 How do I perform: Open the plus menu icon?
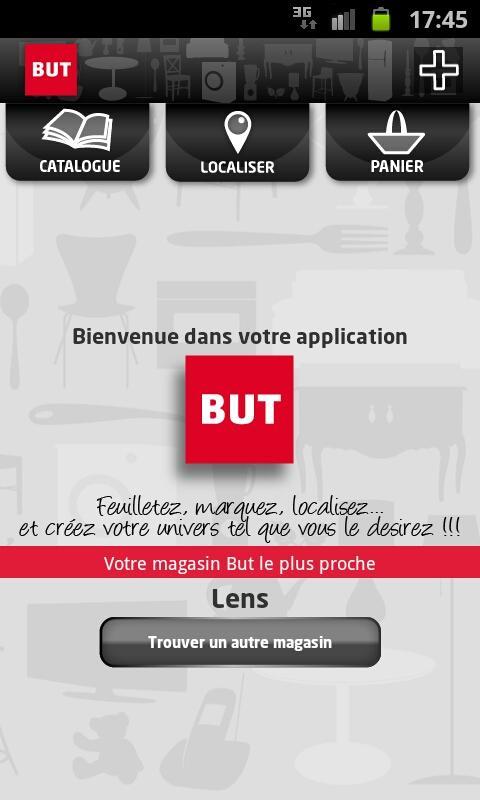click(439, 70)
